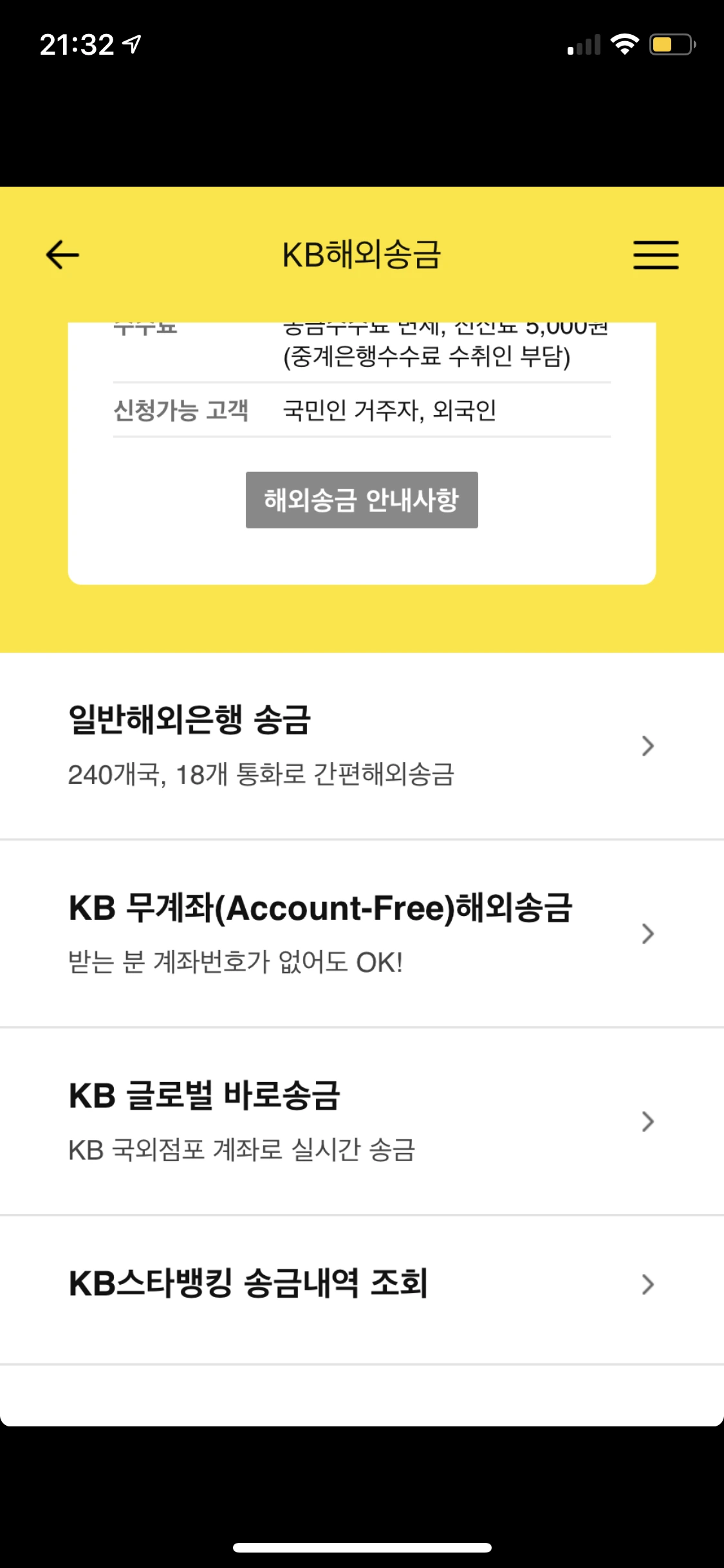Open KB 글로벌 바로송금
This screenshot has height=1568, width=724.
(x=362, y=1121)
